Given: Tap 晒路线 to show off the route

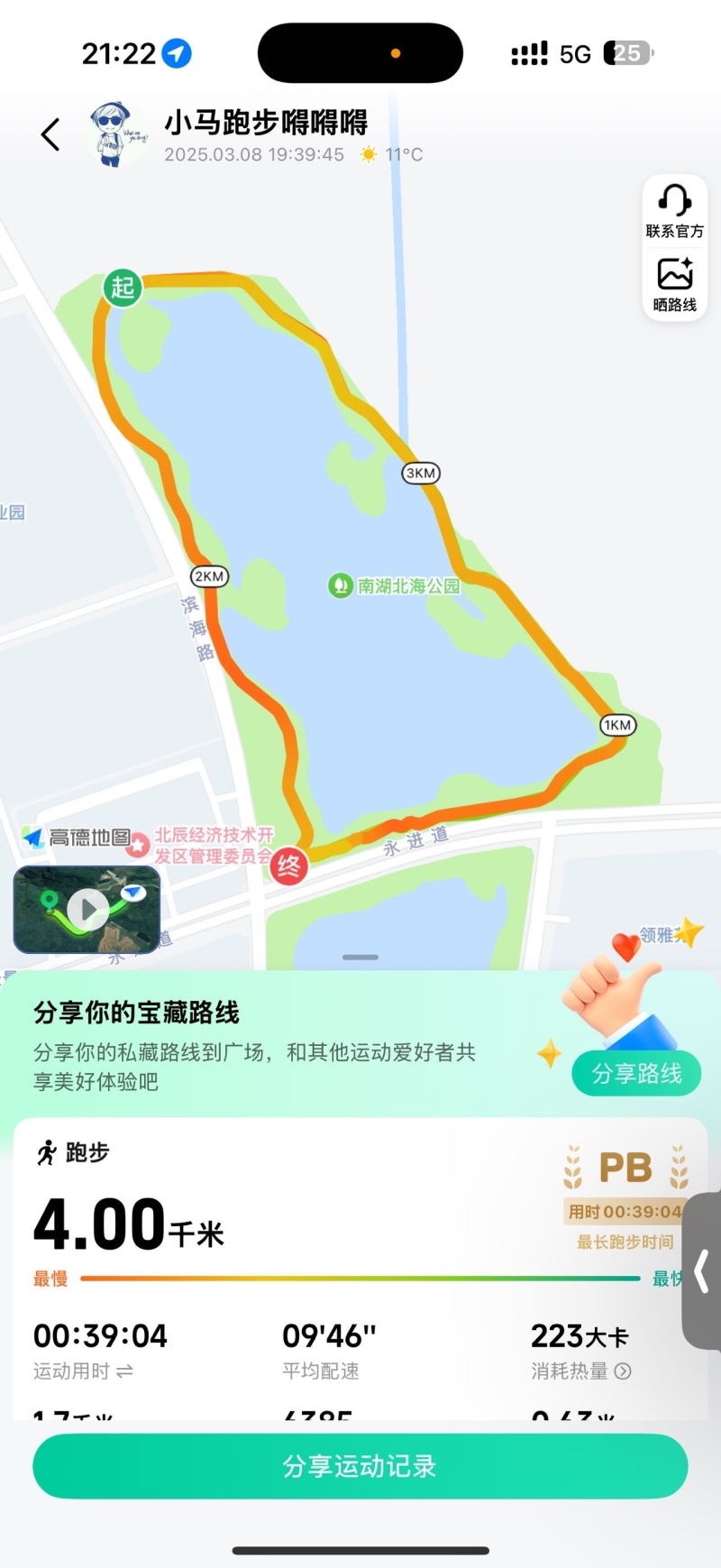Looking at the screenshot, I should [x=674, y=284].
